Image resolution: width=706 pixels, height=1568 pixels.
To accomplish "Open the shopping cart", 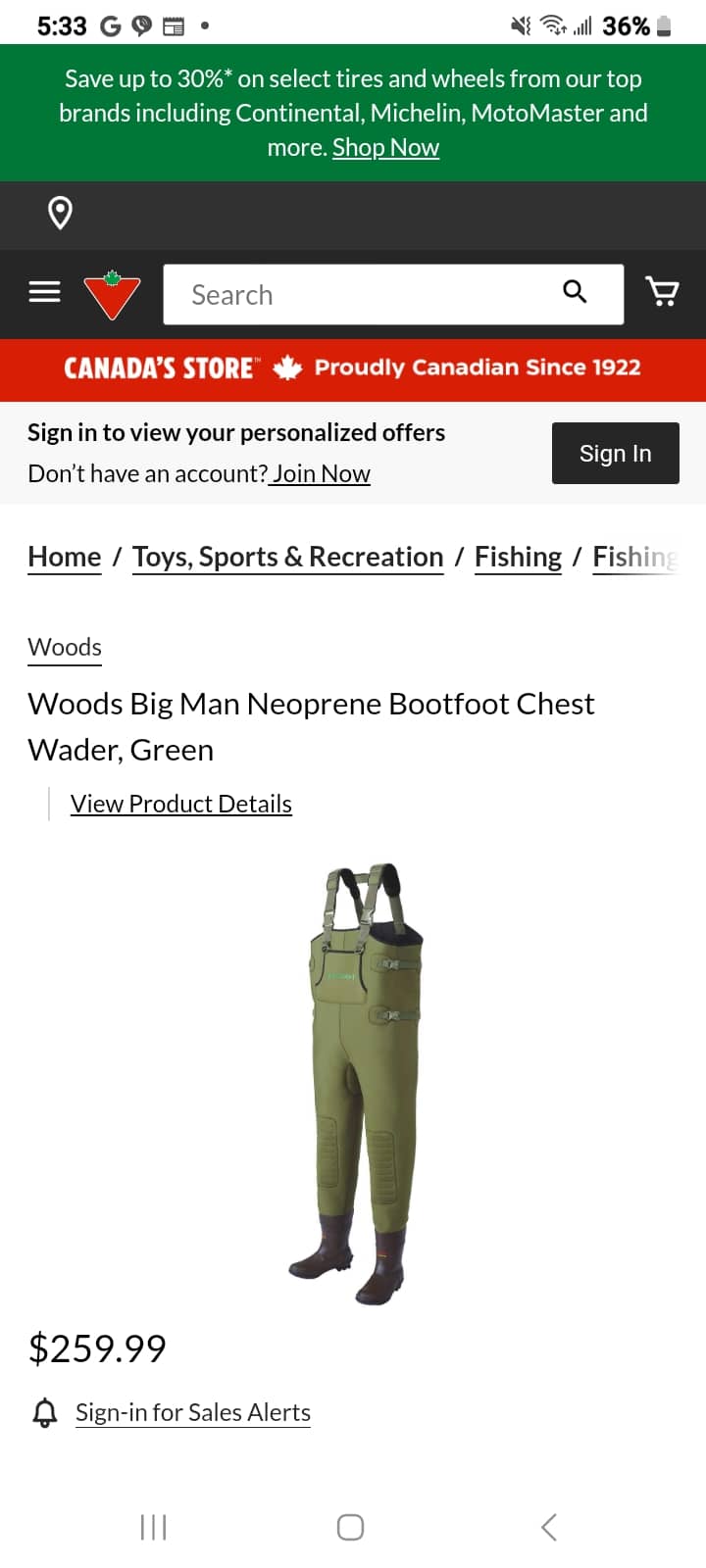I will pyautogui.click(x=664, y=291).
